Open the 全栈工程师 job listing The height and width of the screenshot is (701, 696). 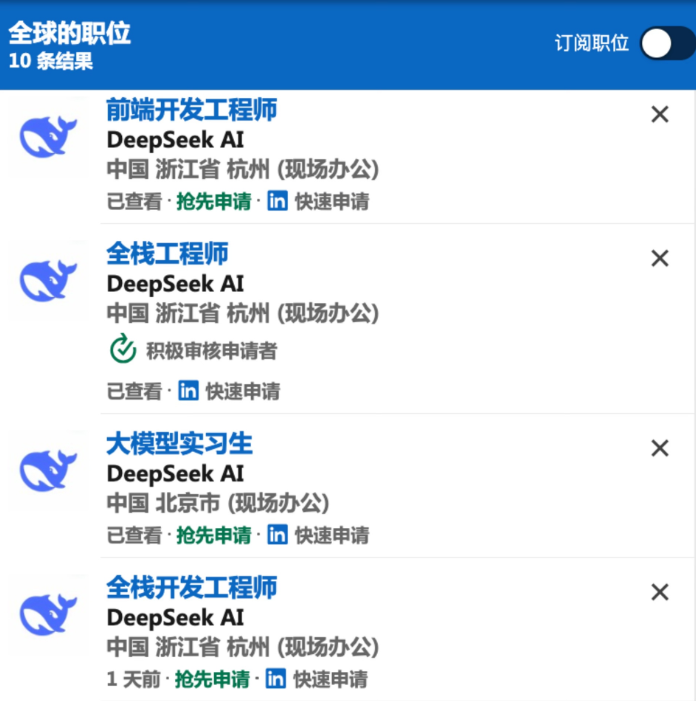167,254
